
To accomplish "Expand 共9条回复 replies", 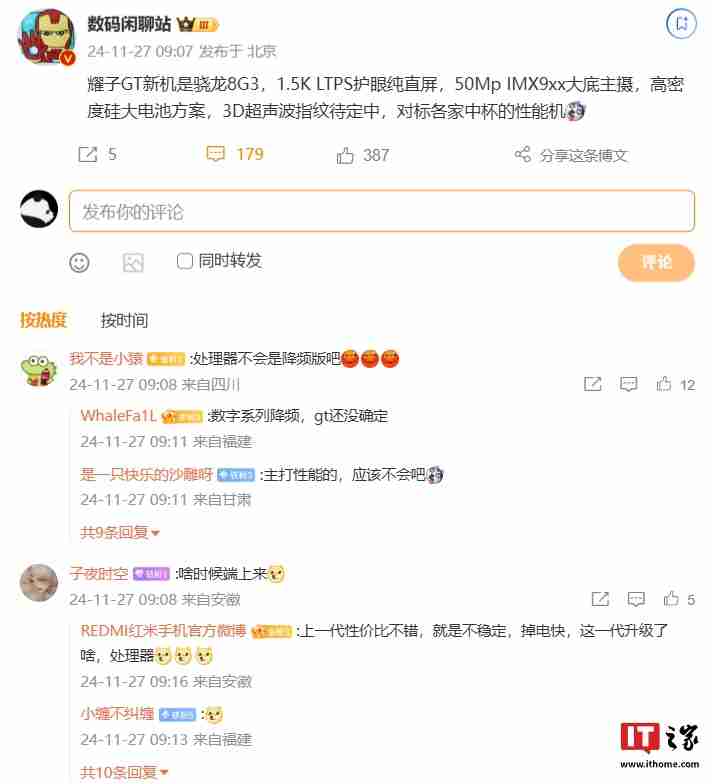I will coord(120,533).
